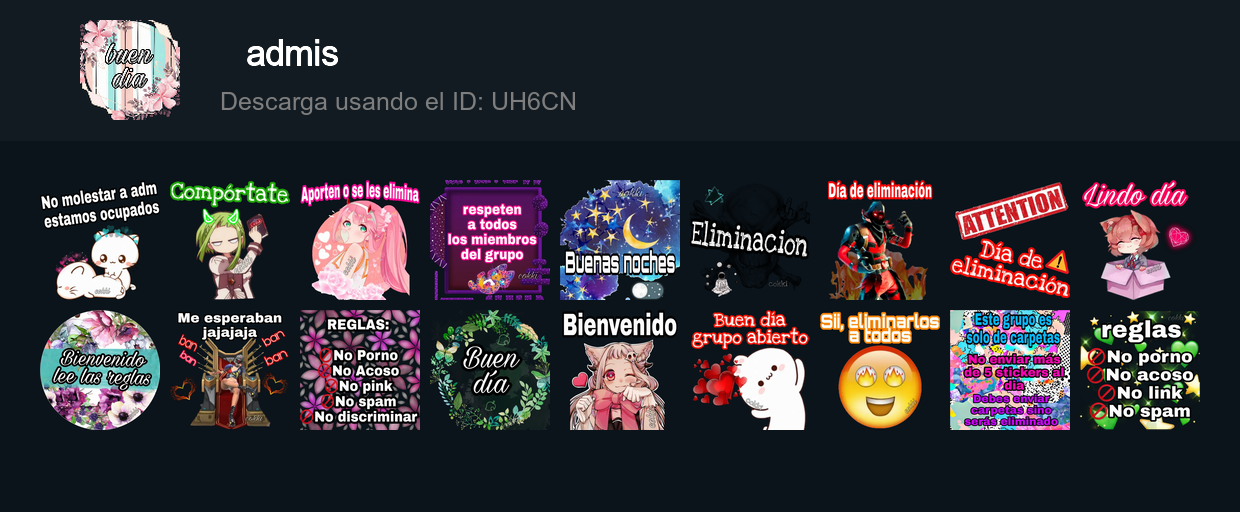Image resolution: width=1240 pixels, height=512 pixels.
Task: Tap the 'Aporten o se les elimina' sticker
Action: [360, 240]
